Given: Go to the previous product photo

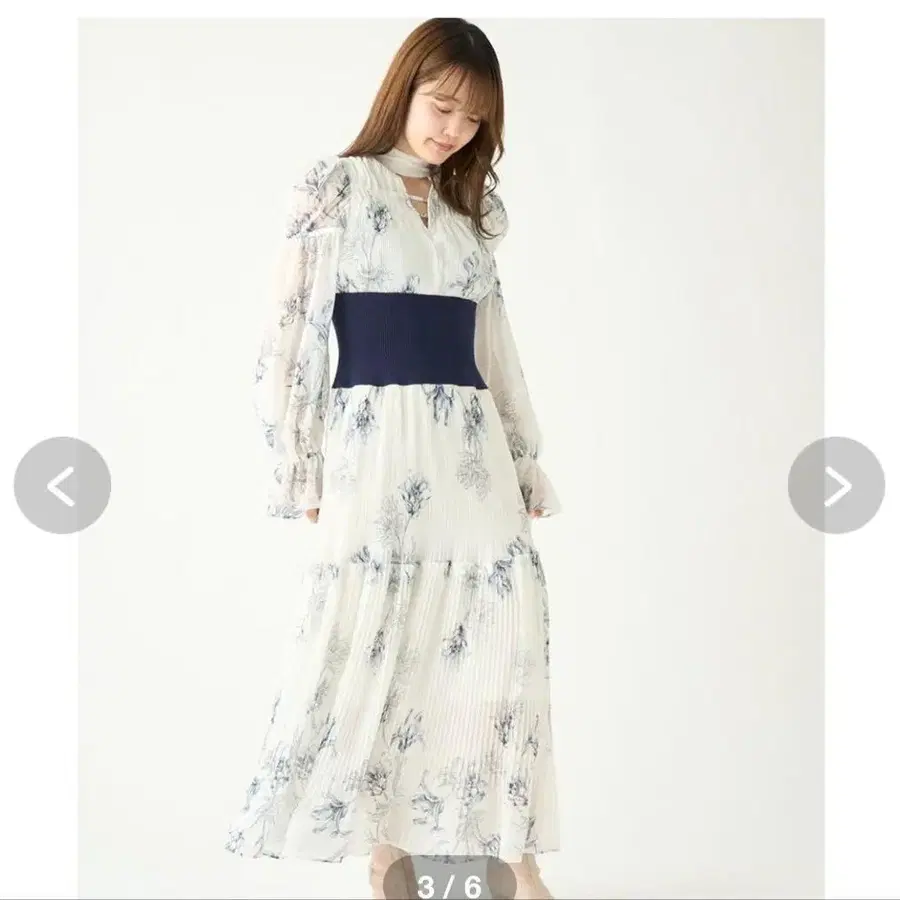Looking at the screenshot, I should coord(62,485).
